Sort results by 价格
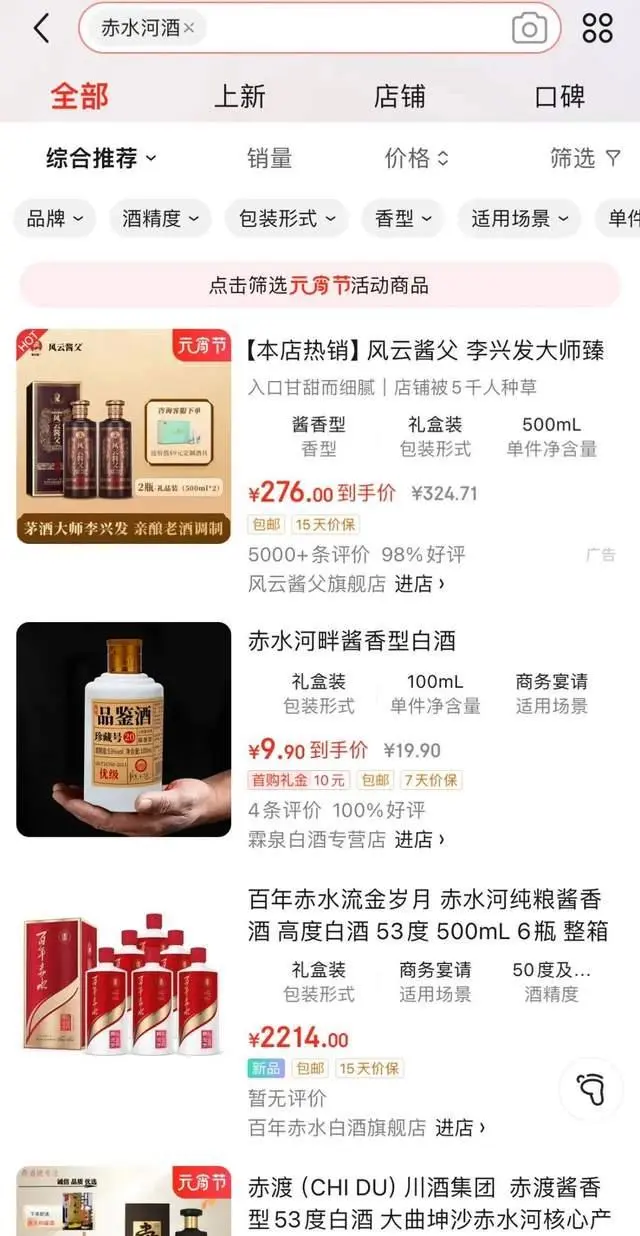This screenshot has height=1236, width=640. (416, 158)
